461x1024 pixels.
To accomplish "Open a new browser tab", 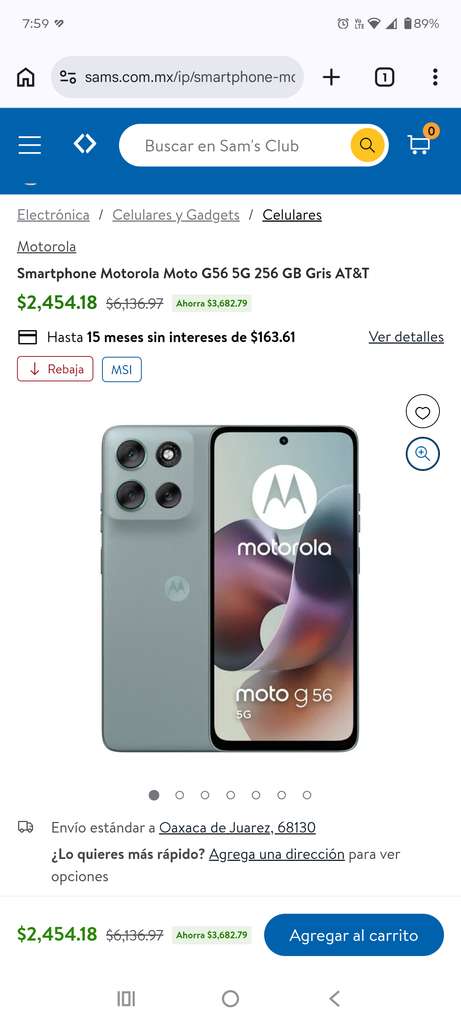I will pos(331,77).
